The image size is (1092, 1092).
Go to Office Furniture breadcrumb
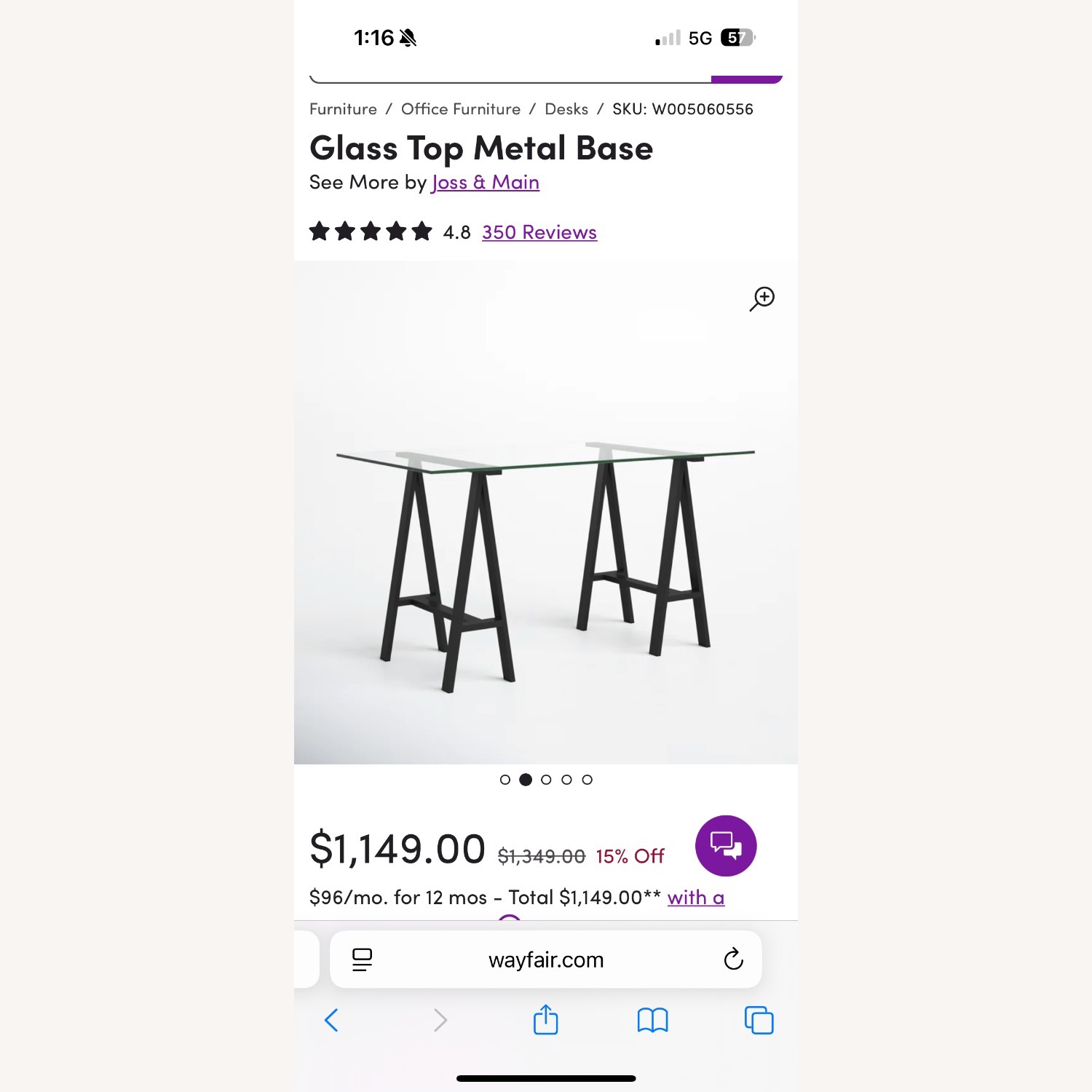click(461, 109)
